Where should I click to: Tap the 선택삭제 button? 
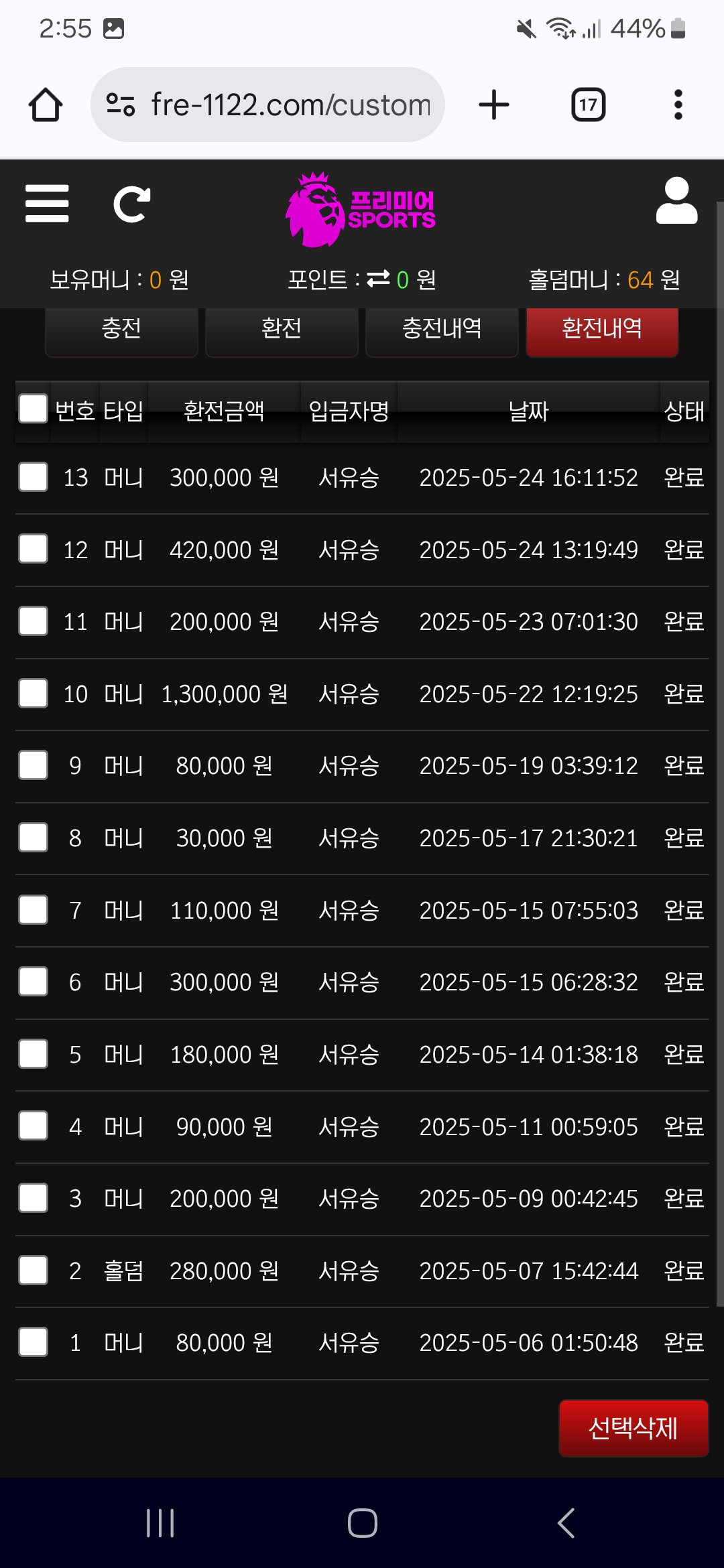pyautogui.click(x=633, y=1428)
